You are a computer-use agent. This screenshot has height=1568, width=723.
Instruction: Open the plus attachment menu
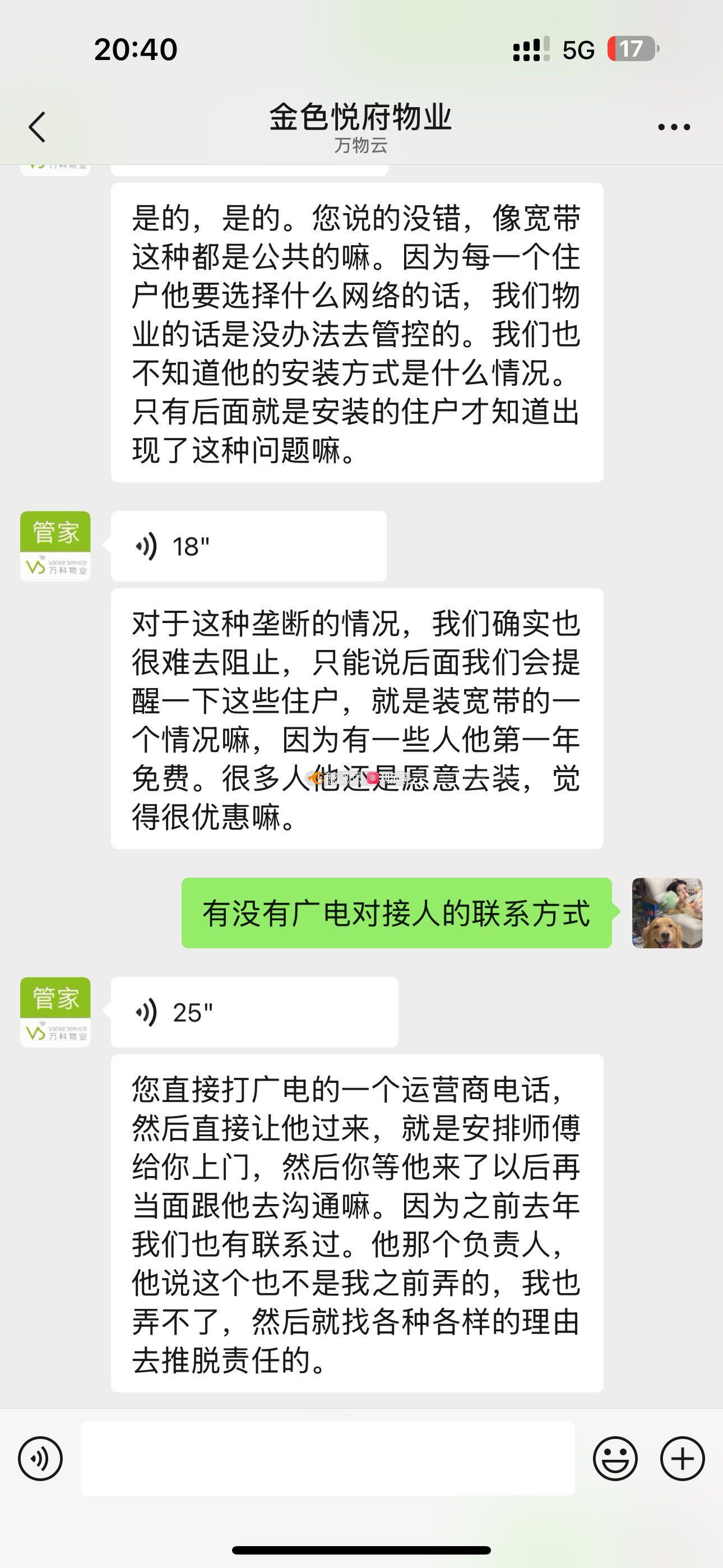pyautogui.click(x=682, y=1459)
